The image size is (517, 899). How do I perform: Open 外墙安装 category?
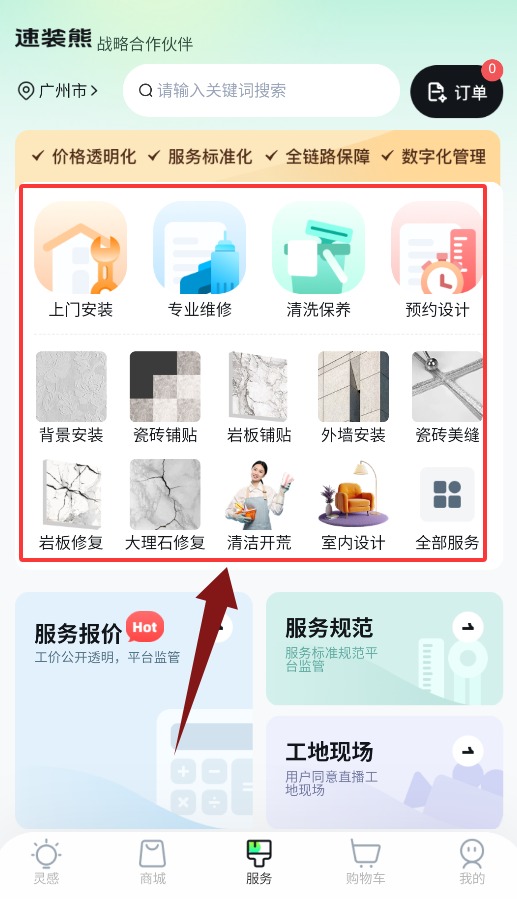(x=353, y=397)
